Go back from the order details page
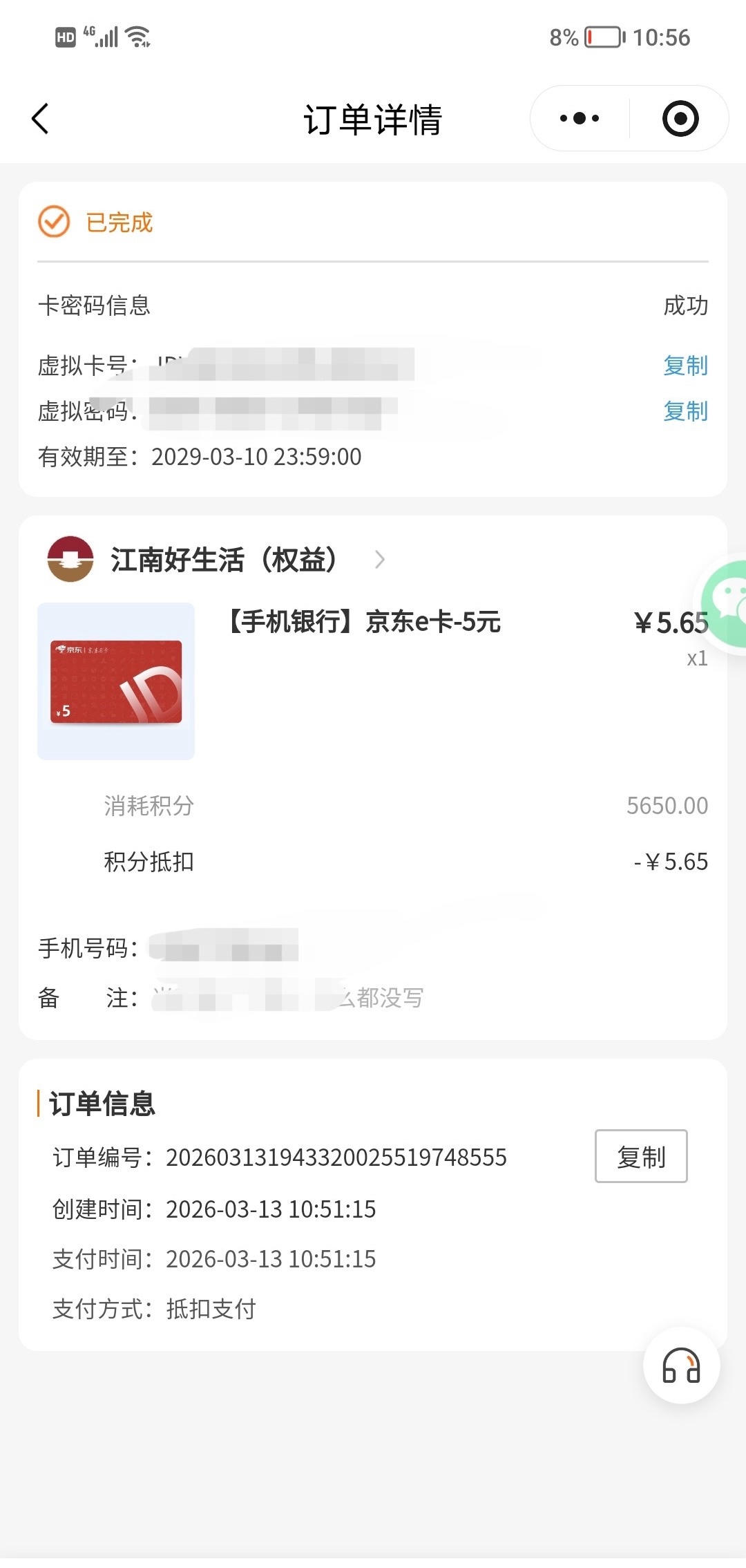Screen dimensions: 746x1568 point(41,119)
